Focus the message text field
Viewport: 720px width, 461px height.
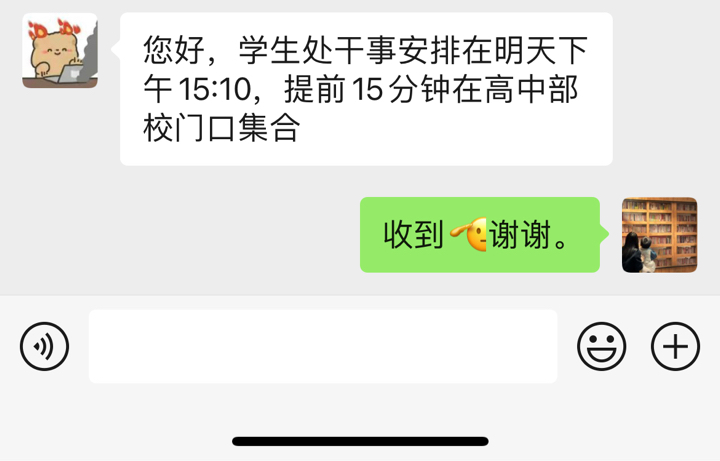[322, 346]
